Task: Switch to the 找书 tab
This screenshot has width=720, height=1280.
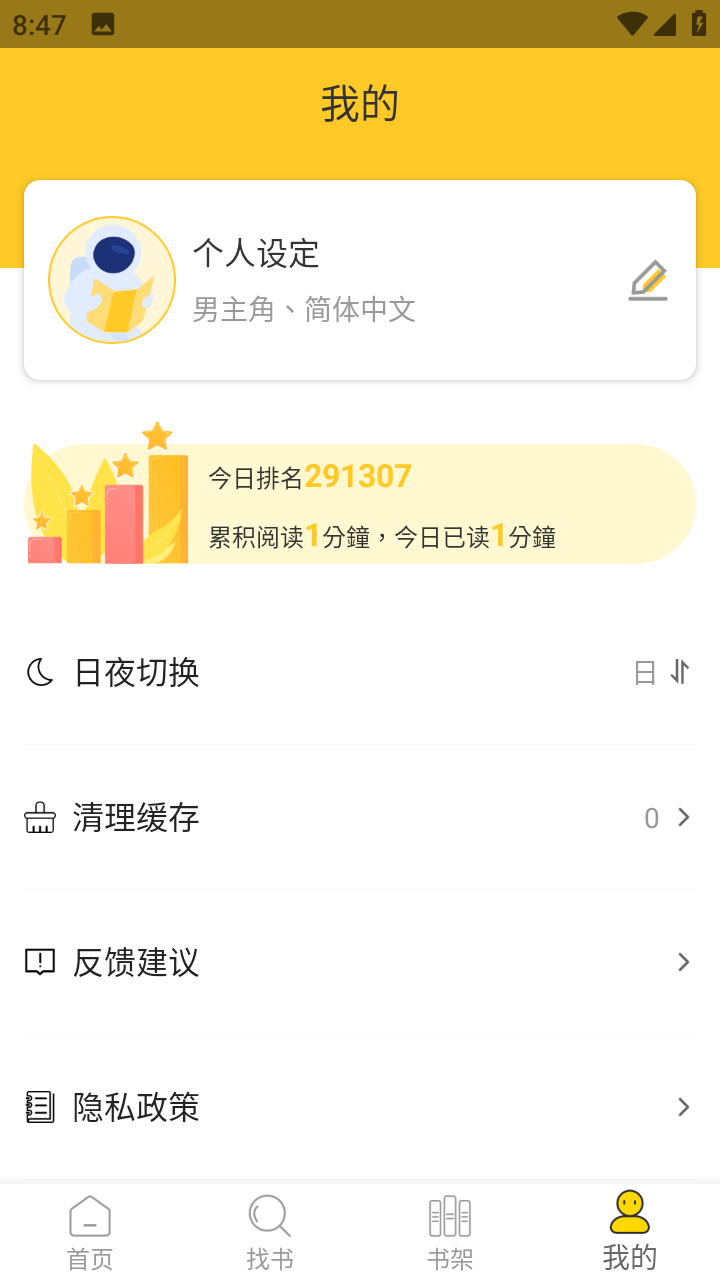Action: coord(269,1230)
